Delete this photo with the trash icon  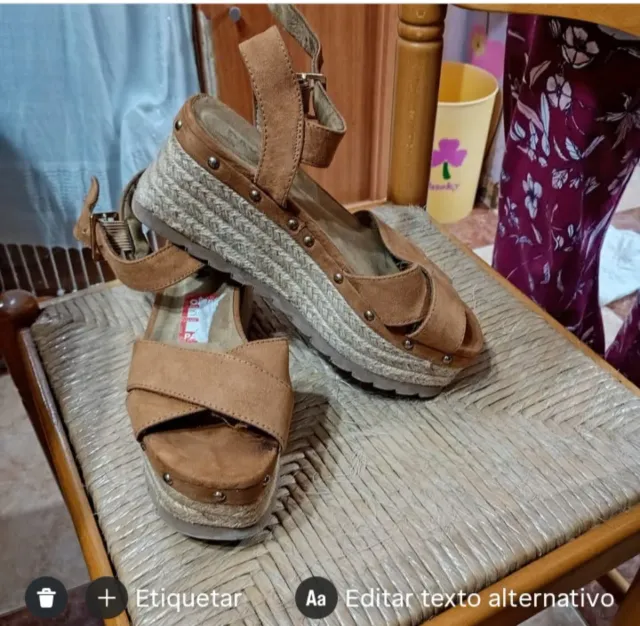46,598
